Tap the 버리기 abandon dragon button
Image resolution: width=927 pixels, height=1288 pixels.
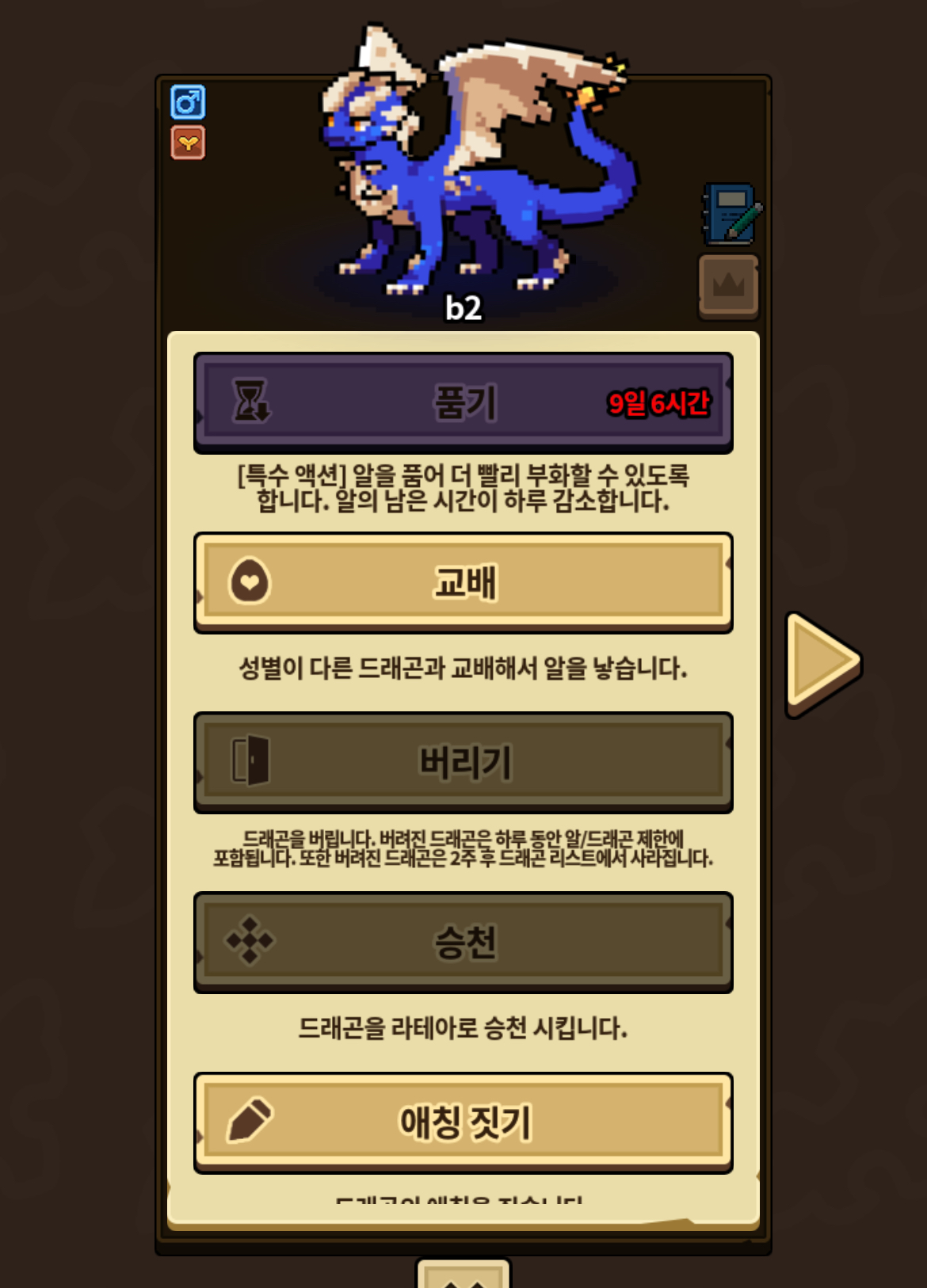[x=463, y=762]
